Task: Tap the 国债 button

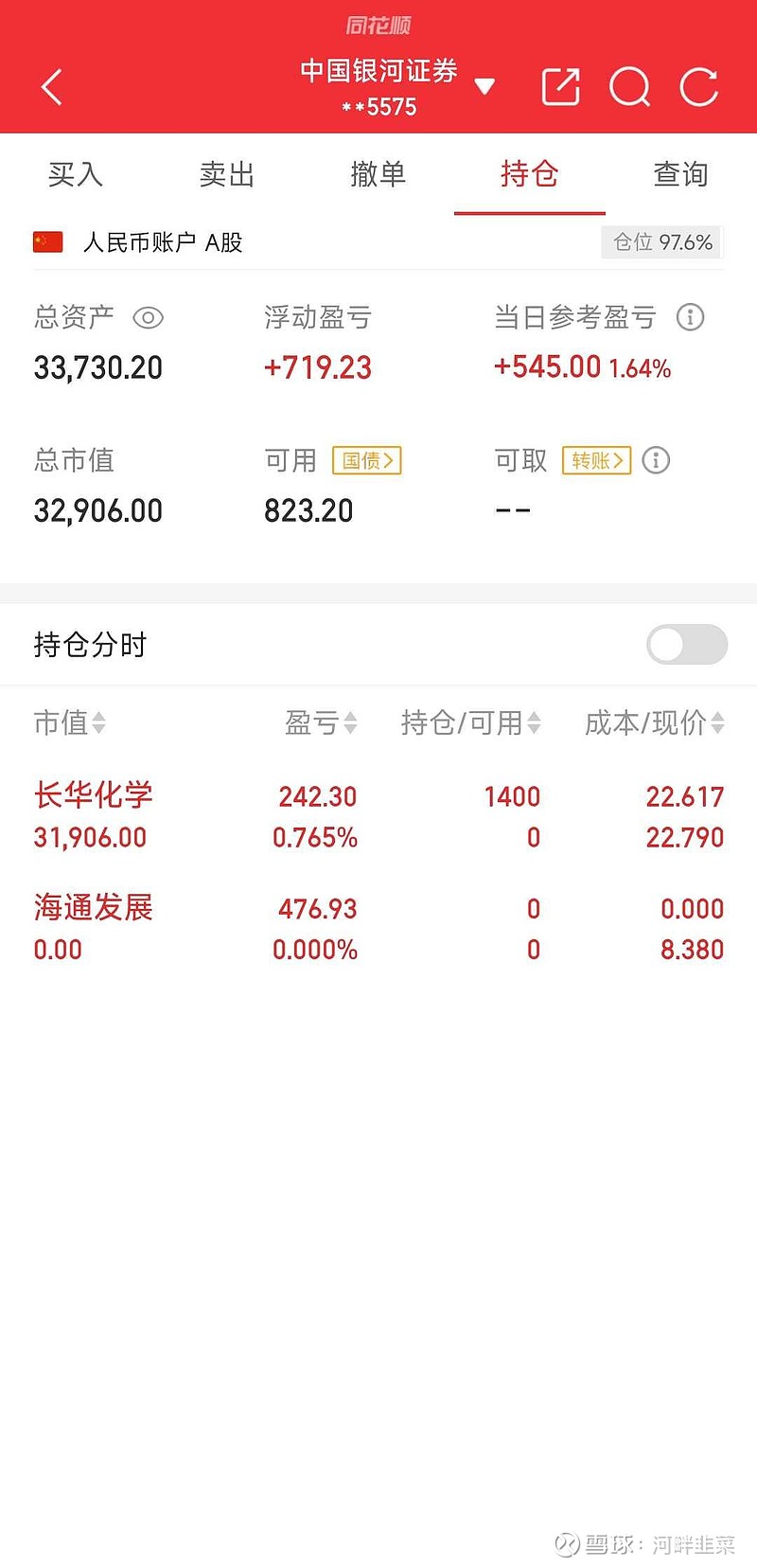Action: 367,460
